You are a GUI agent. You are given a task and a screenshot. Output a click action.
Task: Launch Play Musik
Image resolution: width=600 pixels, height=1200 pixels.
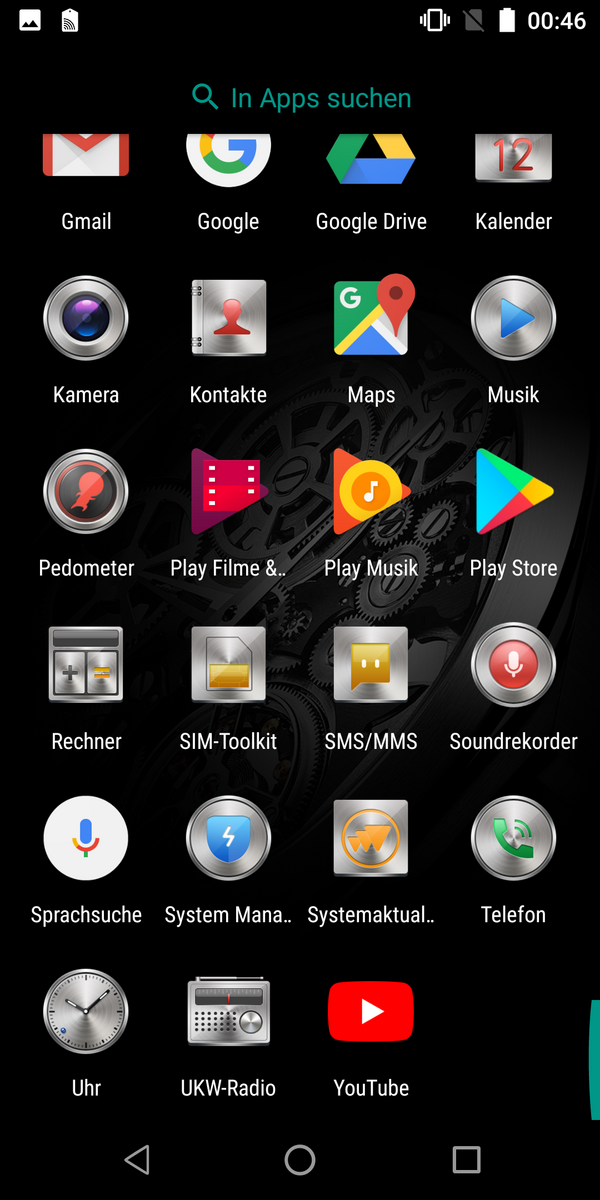371,492
